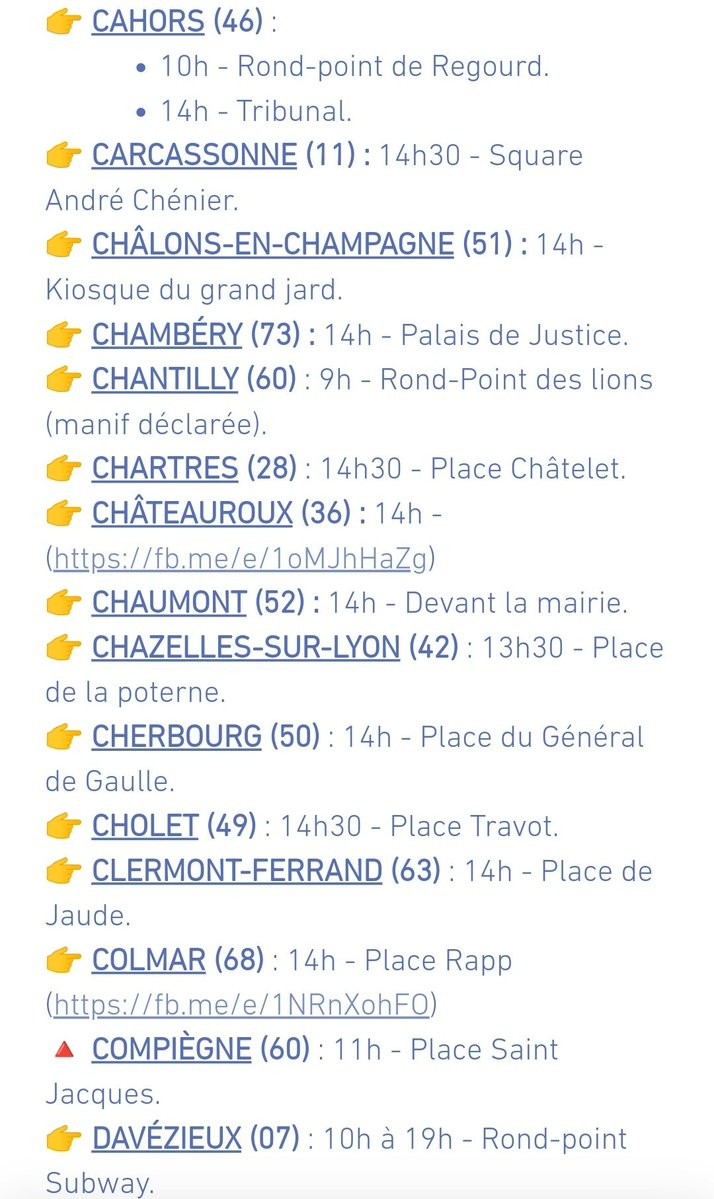Tap the COMPIÈGNE link
714x1199 pixels.
click(x=171, y=1050)
